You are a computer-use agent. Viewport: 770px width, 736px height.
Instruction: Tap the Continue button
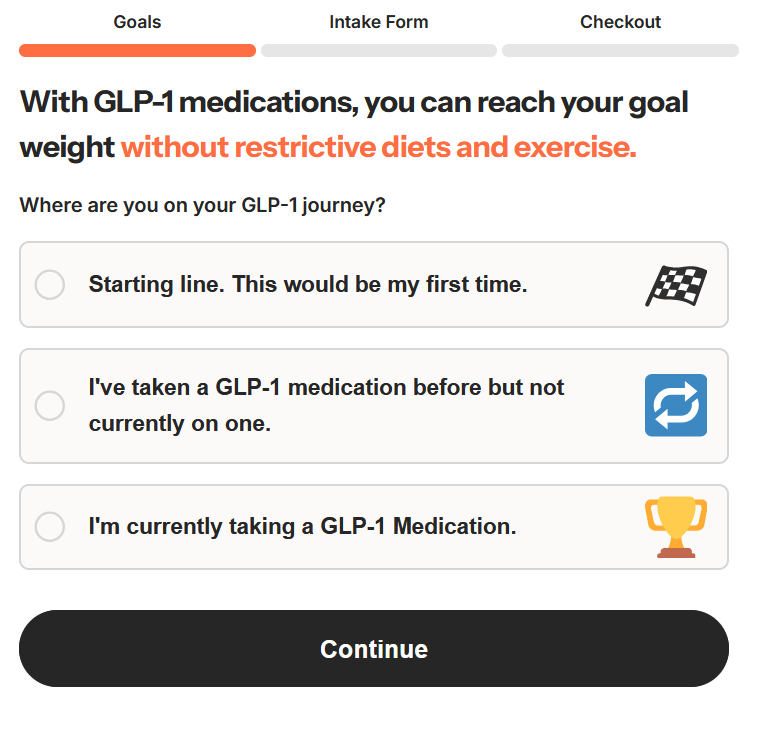pyautogui.click(x=374, y=649)
